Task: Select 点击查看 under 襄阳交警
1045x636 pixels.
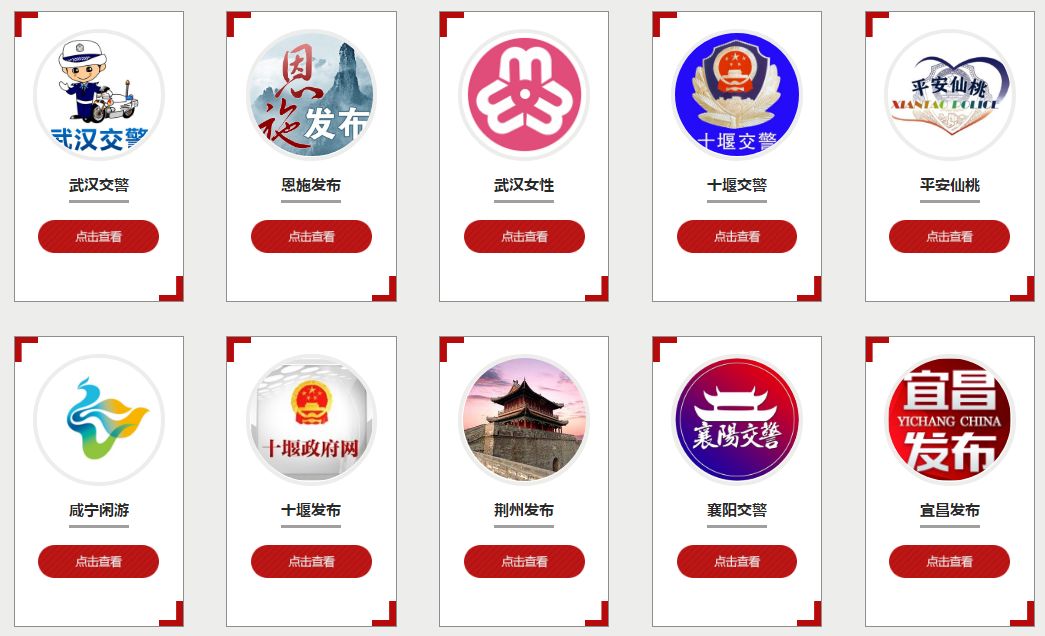Action: pos(737,562)
